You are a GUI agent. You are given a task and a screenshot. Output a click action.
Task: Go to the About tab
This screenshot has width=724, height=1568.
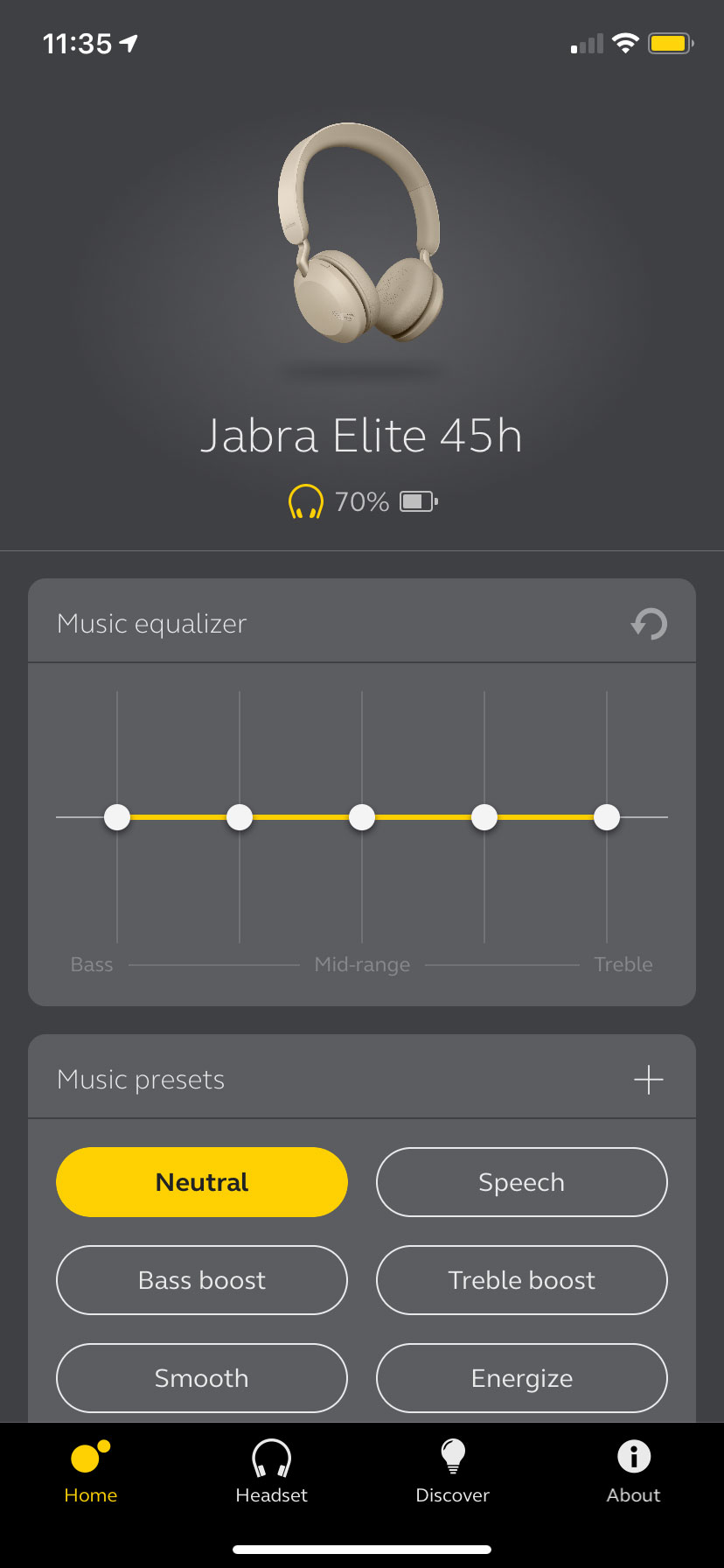[x=633, y=1472]
